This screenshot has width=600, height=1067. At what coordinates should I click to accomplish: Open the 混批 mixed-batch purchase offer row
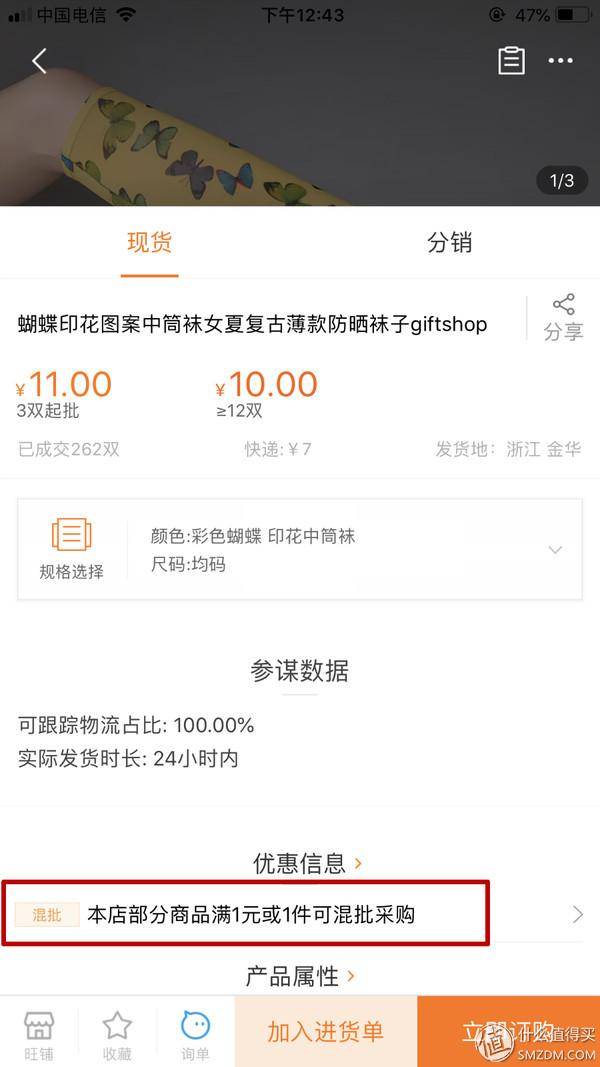(x=299, y=914)
